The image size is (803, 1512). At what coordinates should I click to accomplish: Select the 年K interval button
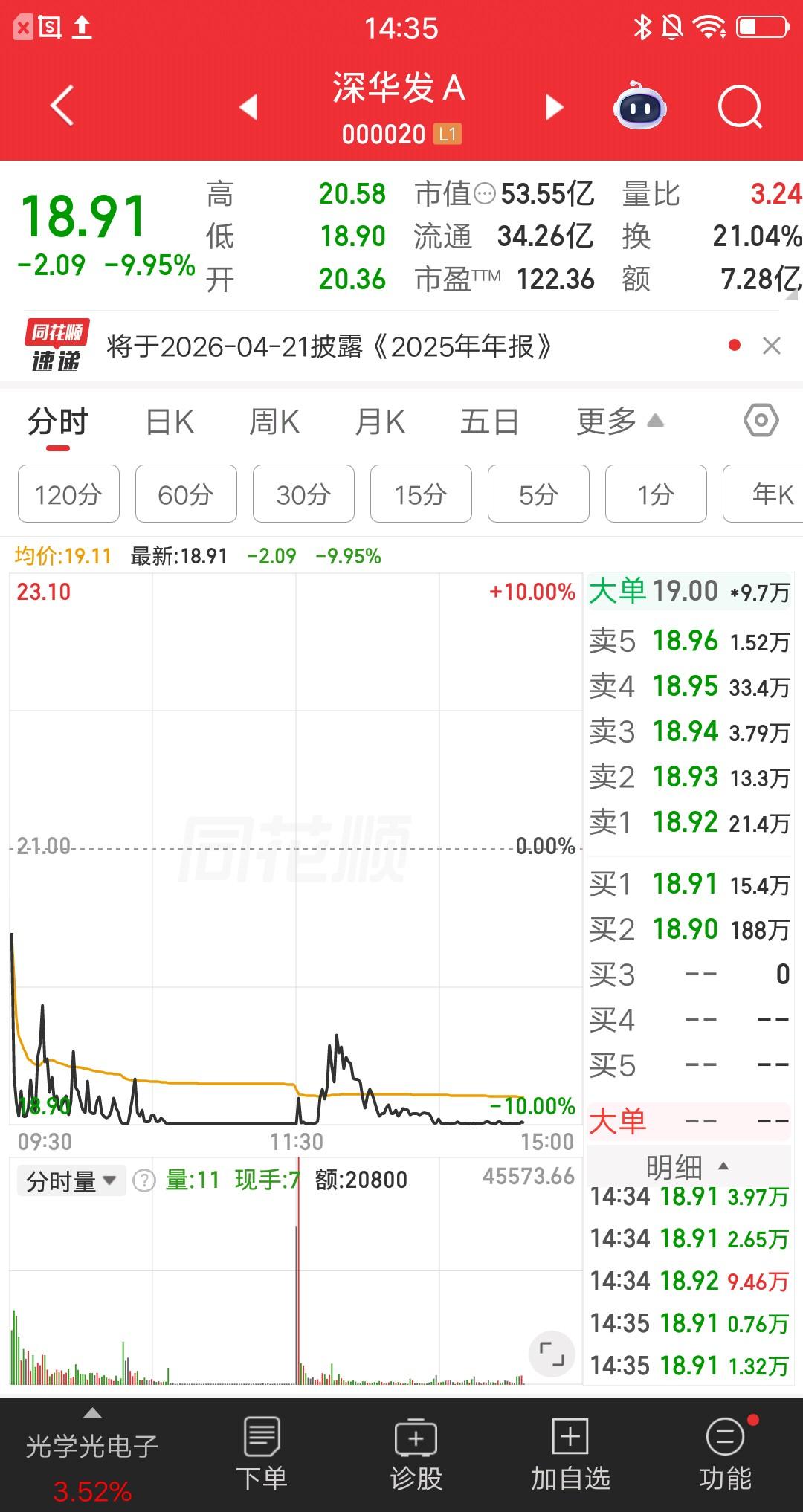767,494
